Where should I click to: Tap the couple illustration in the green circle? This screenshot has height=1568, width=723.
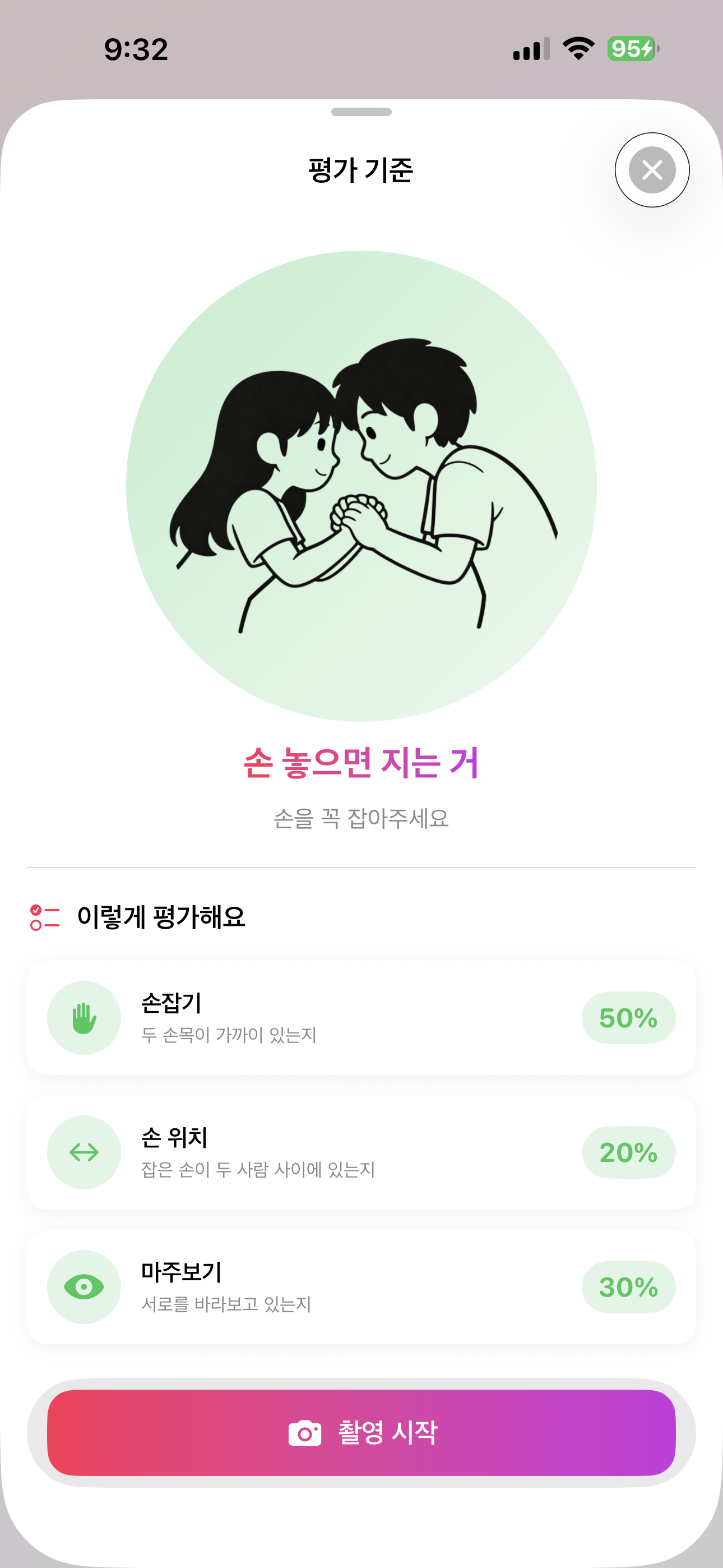[361, 487]
